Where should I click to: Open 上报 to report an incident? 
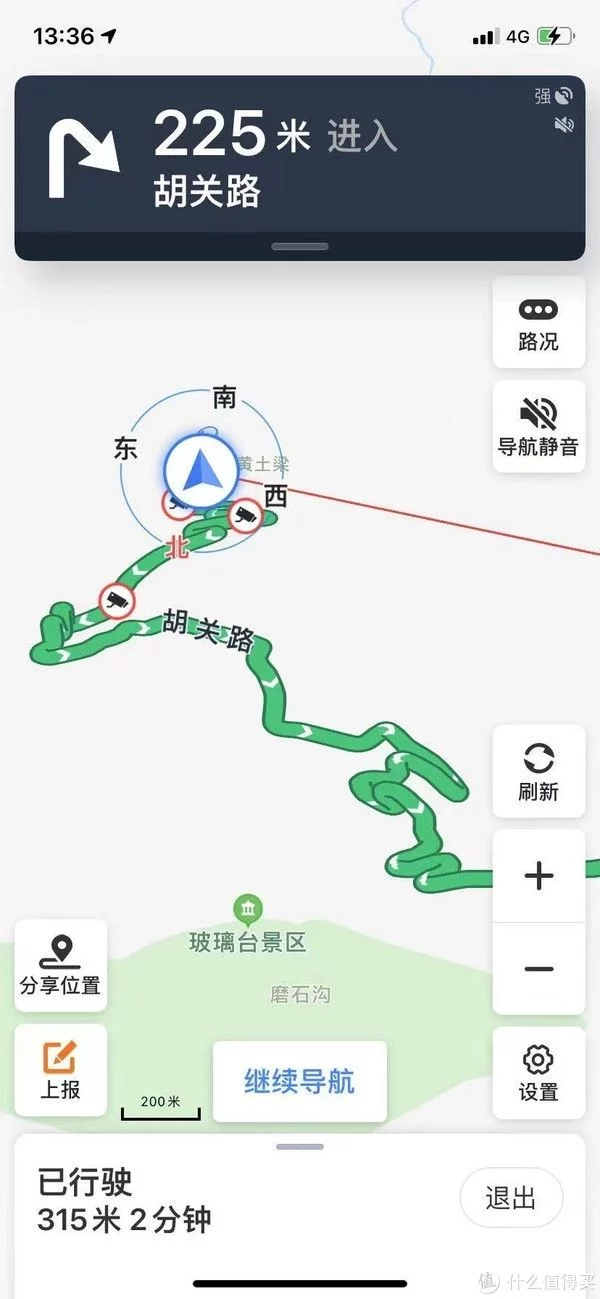(61, 1070)
